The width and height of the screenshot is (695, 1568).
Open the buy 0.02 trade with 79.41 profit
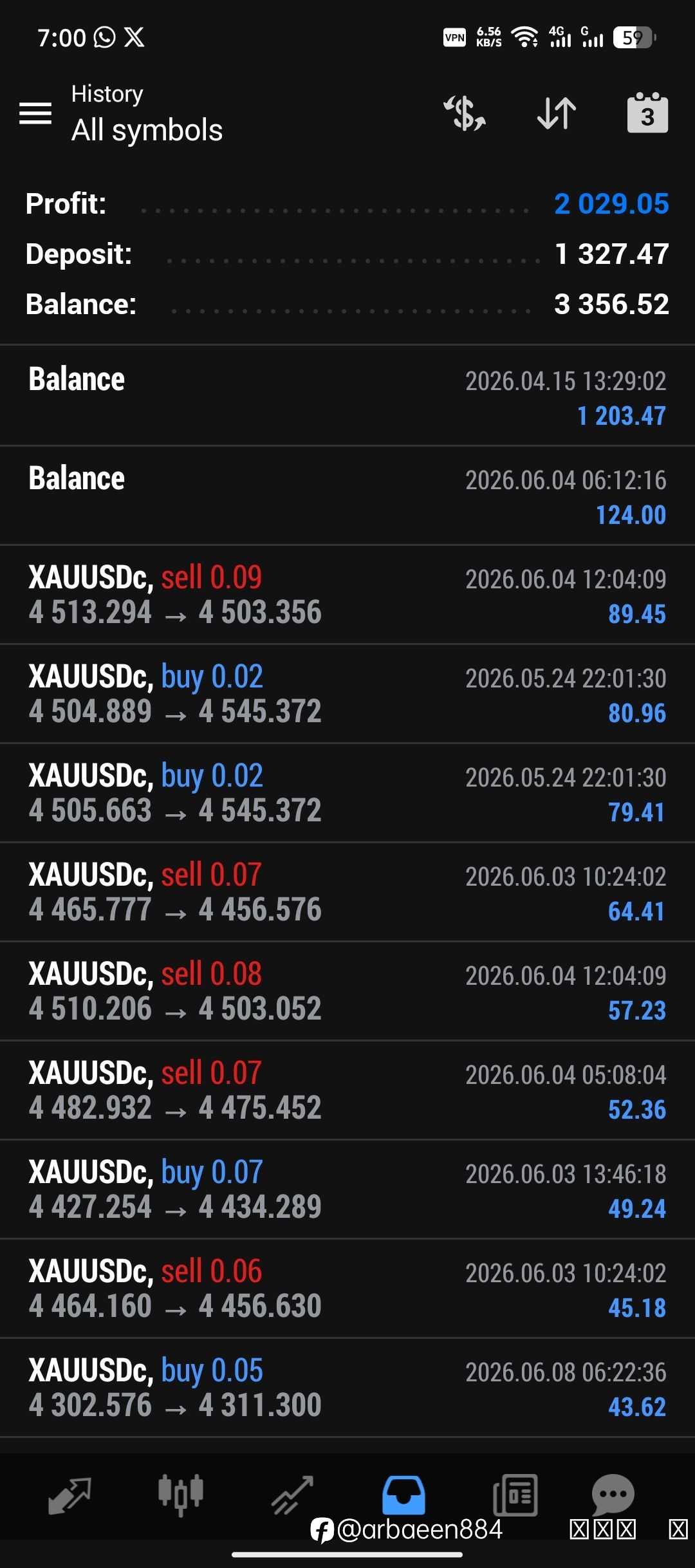click(347, 793)
